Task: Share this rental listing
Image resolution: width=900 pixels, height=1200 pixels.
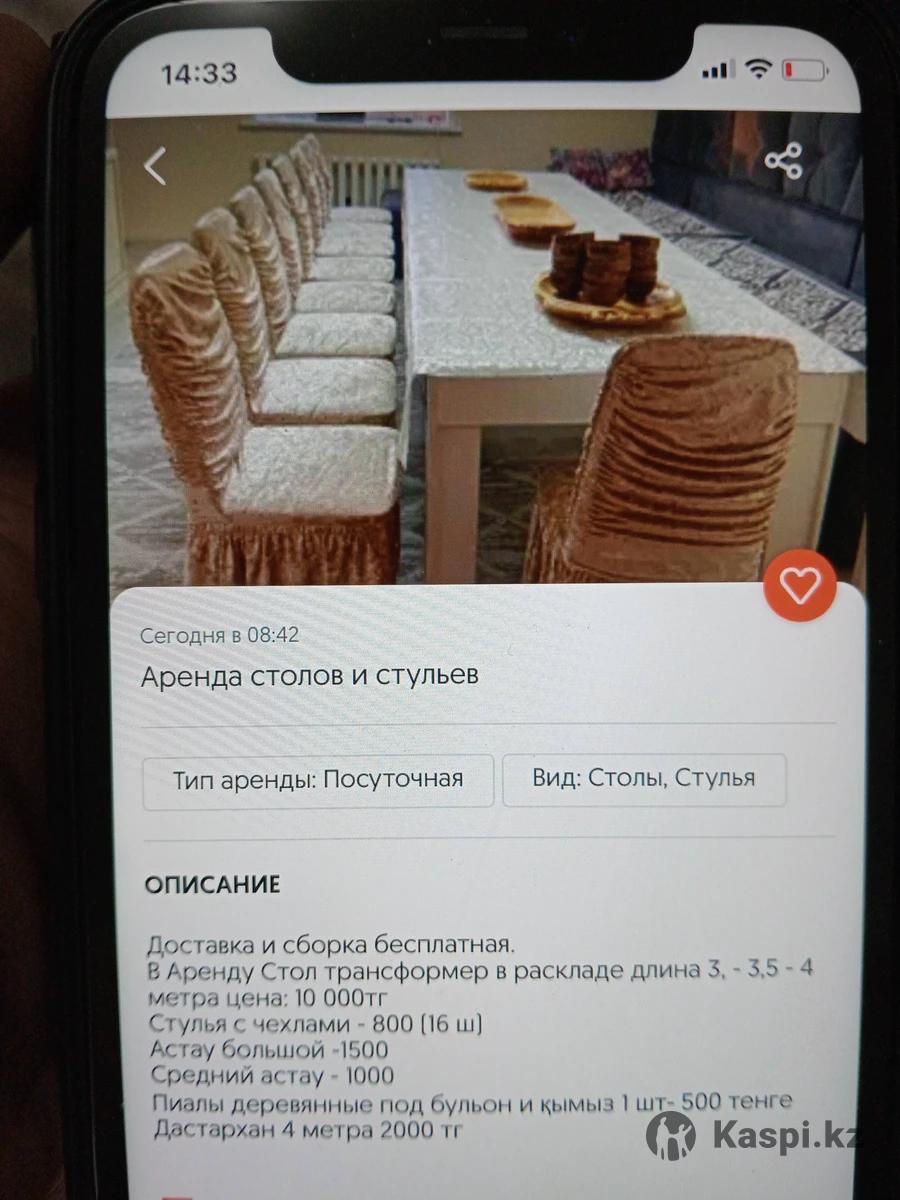Action: pos(783,161)
